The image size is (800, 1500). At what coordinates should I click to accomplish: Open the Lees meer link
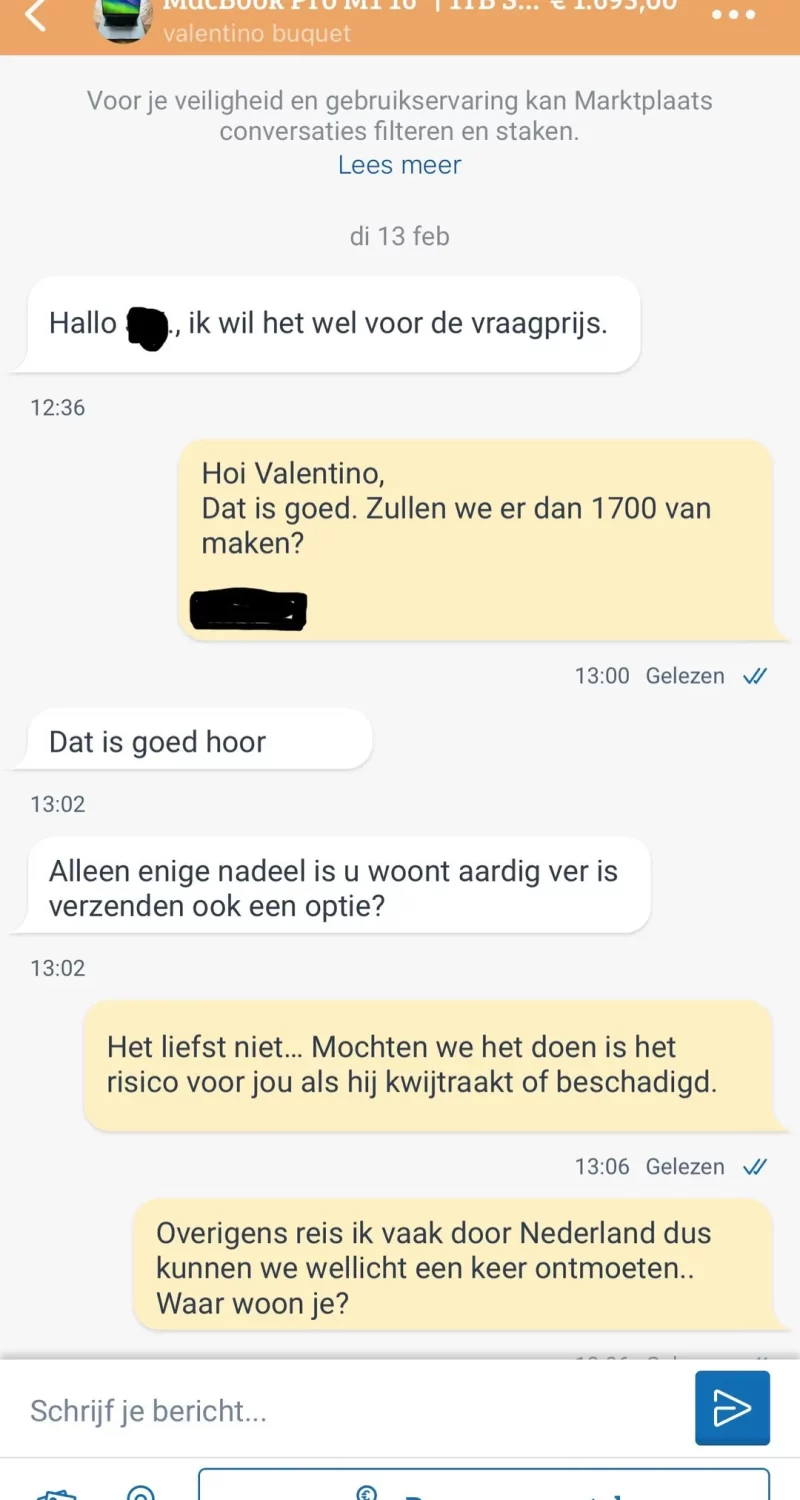tap(399, 165)
